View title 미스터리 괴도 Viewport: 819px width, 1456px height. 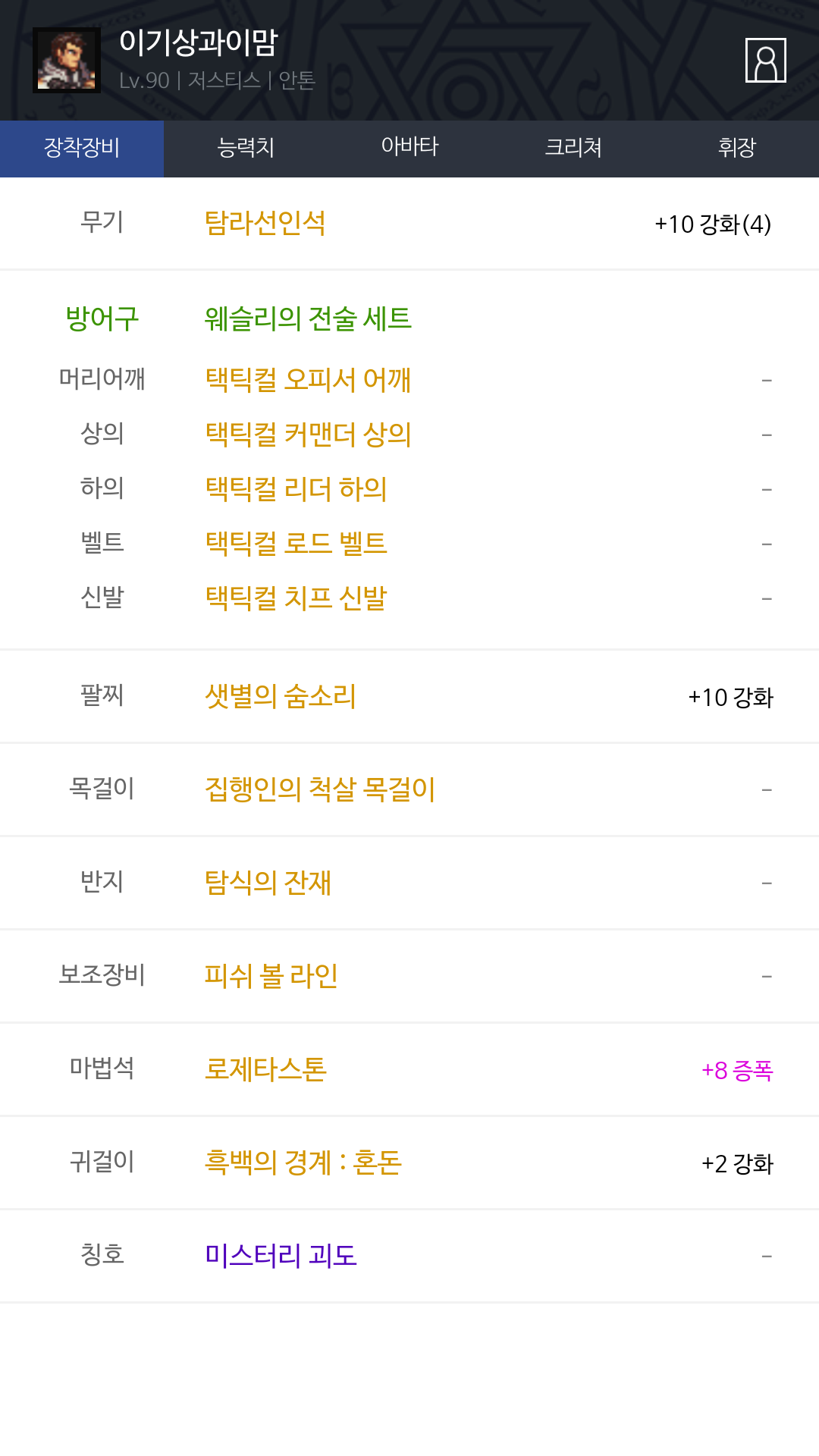281,1255
